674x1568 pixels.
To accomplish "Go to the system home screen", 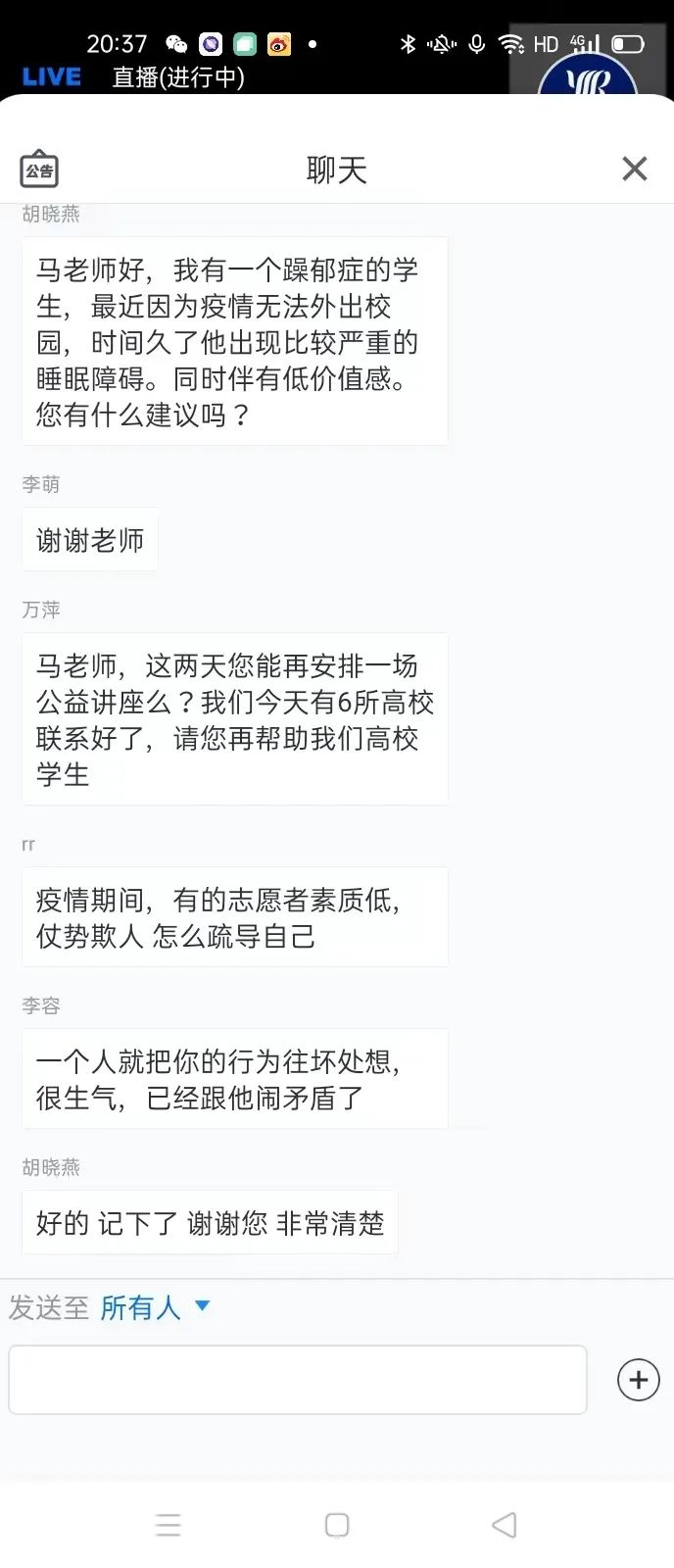I will point(337,1525).
